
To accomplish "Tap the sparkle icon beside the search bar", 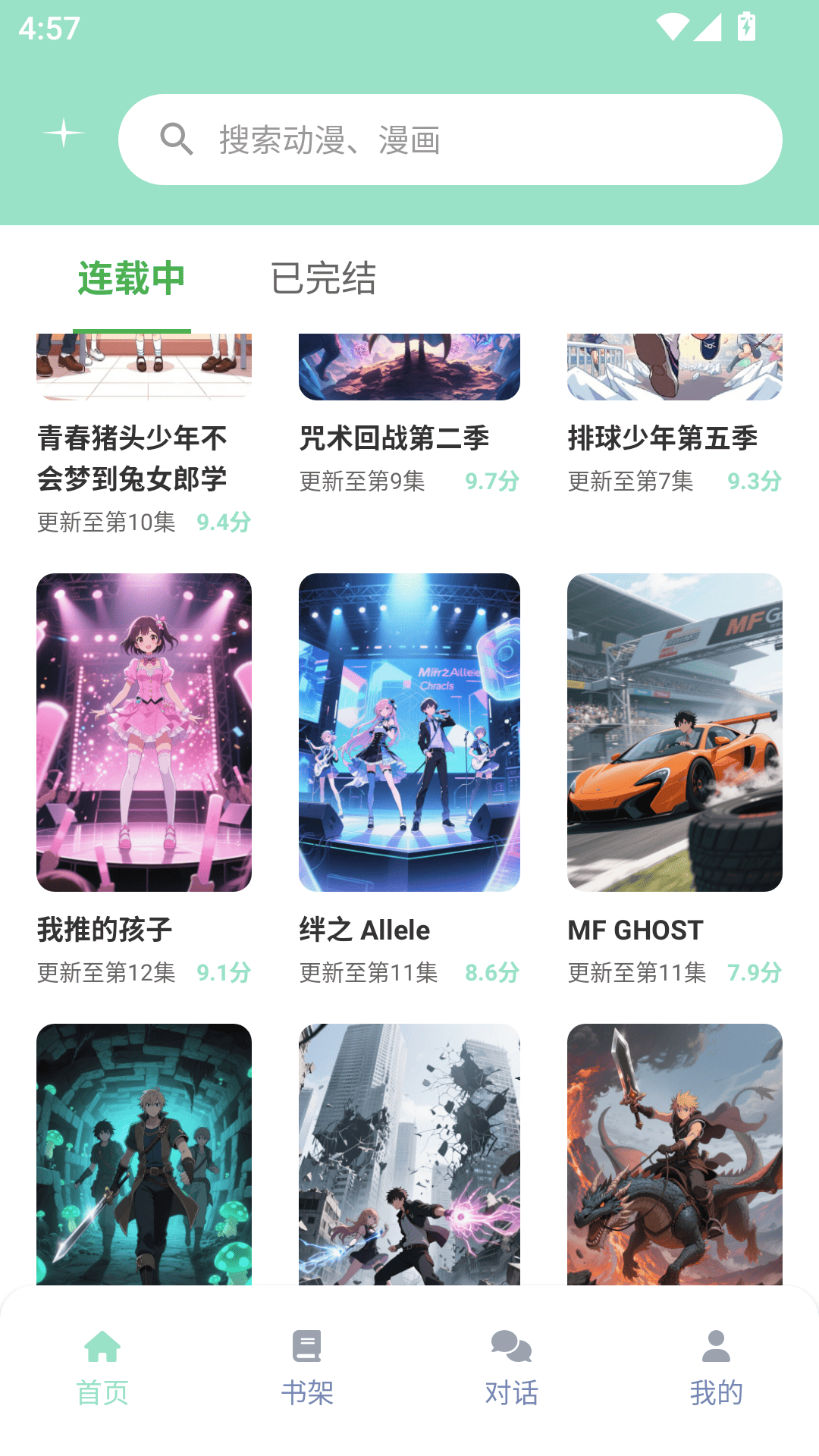I will click(62, 133).
